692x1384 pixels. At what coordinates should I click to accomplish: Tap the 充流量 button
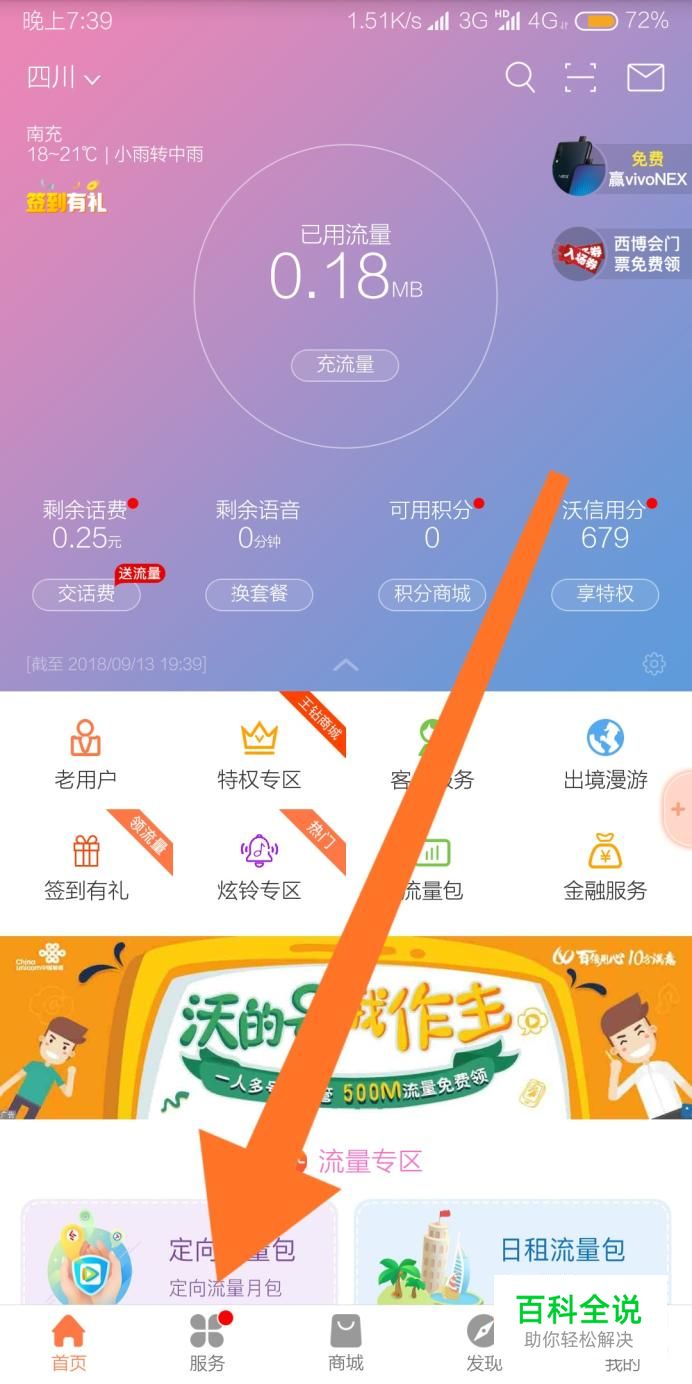[345, 365]
